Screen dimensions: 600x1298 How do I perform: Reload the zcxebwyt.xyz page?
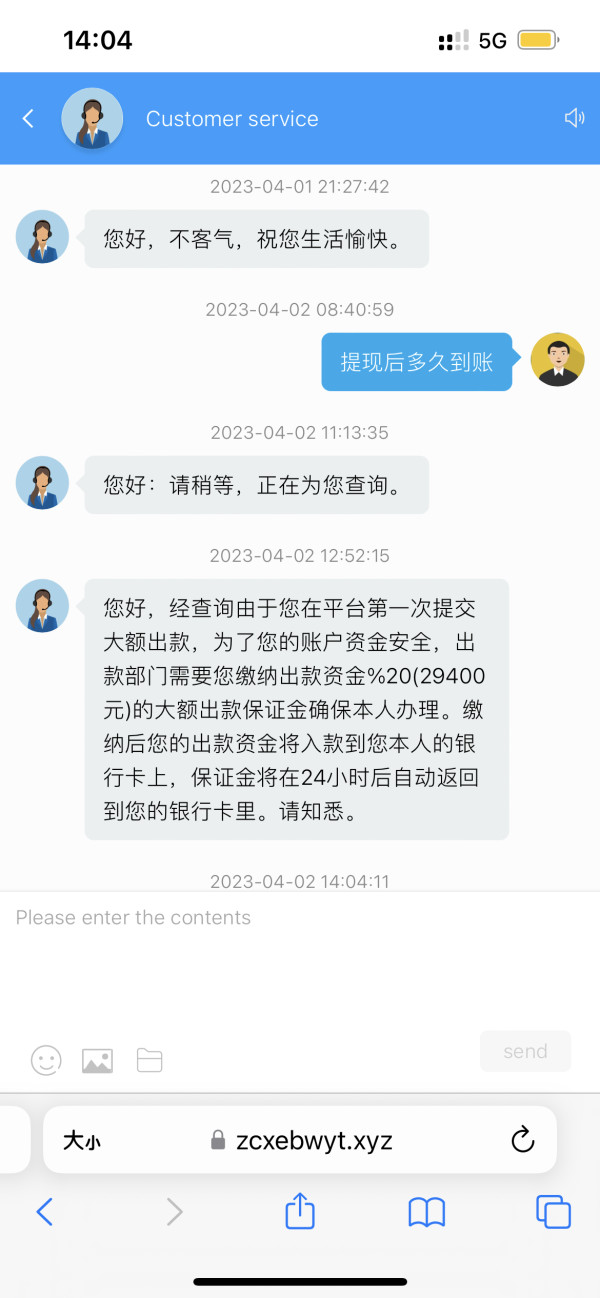[522, 1140]
